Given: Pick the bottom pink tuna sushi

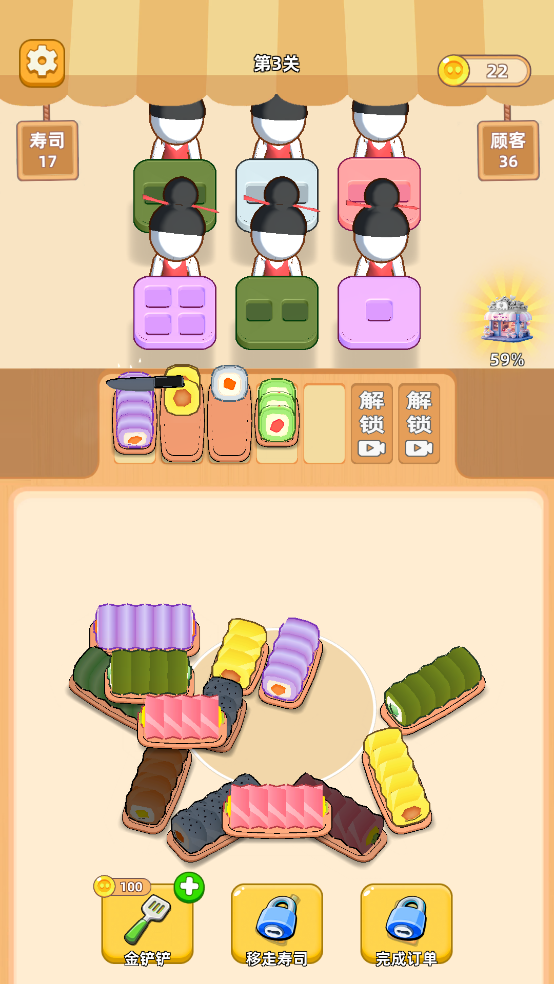Looking at the screenshot, I should tap(276, 810).
